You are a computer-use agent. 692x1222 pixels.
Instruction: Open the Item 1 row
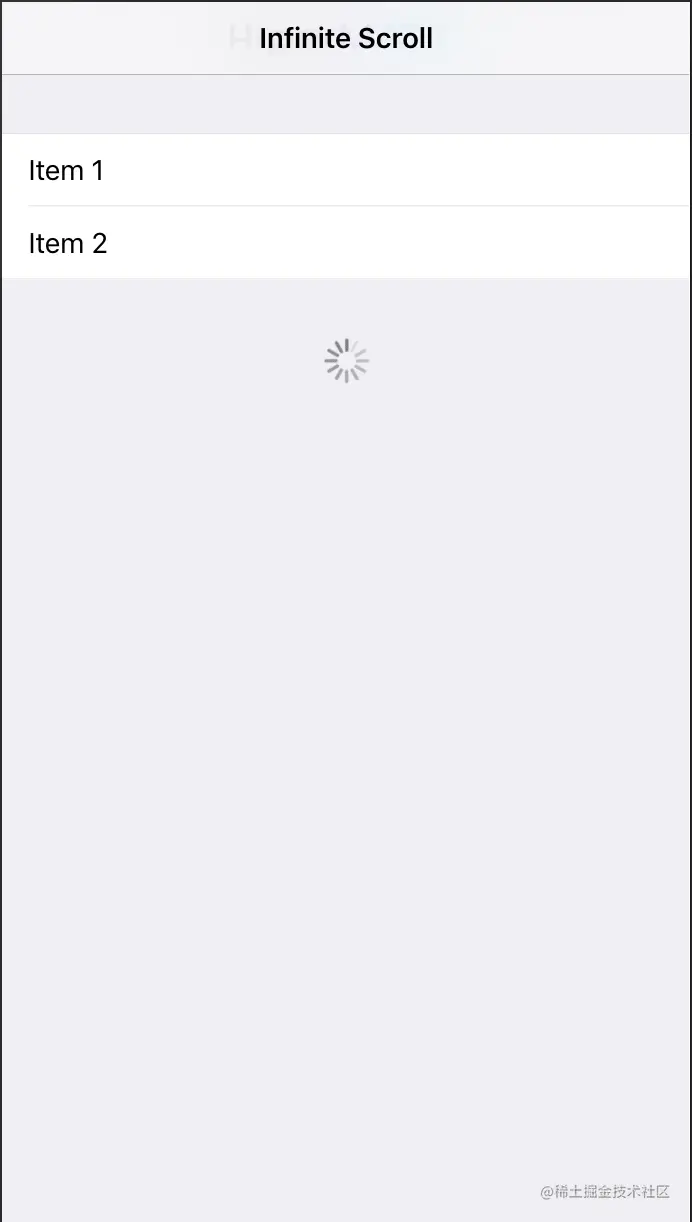pyautogui.click(x=345, y=170)
